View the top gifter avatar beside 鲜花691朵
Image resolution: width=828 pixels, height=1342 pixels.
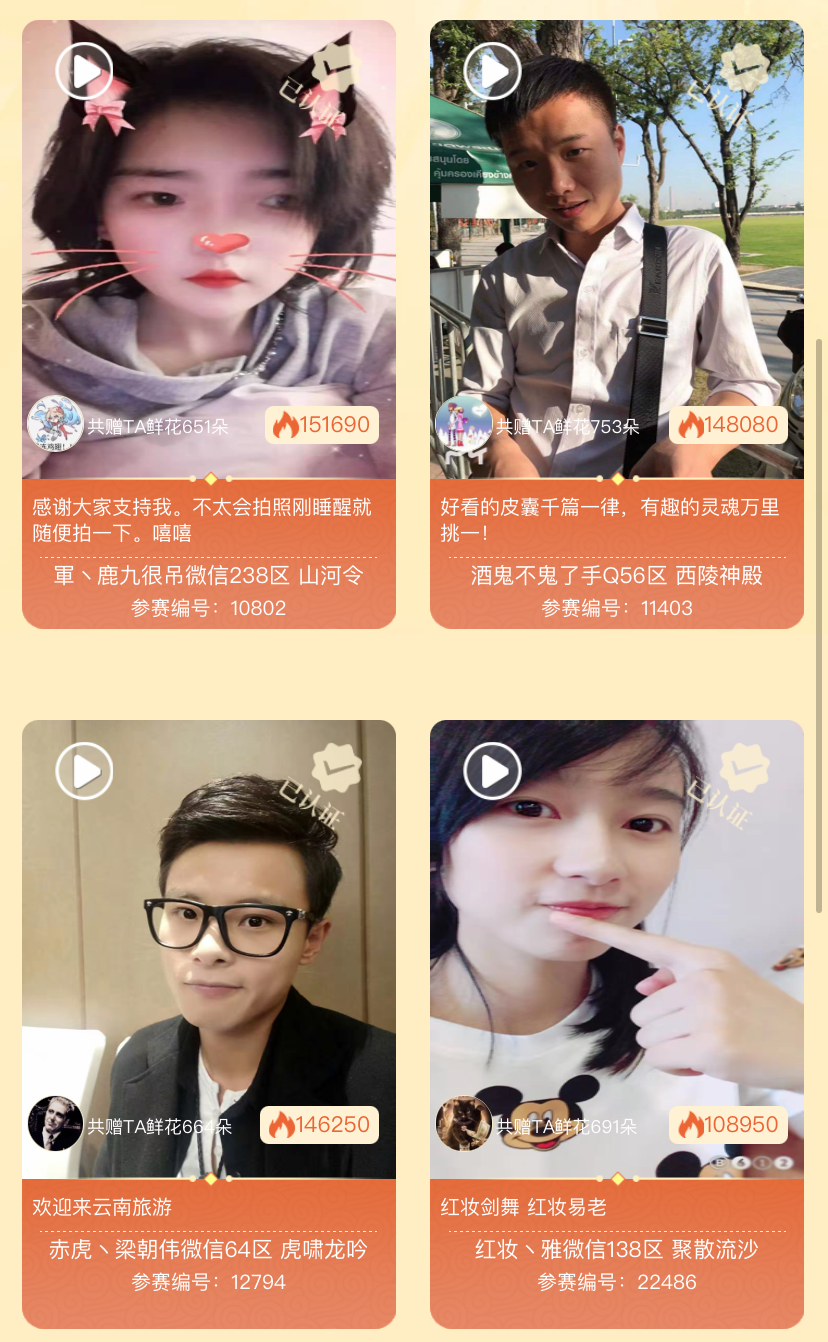point(464,1124)
